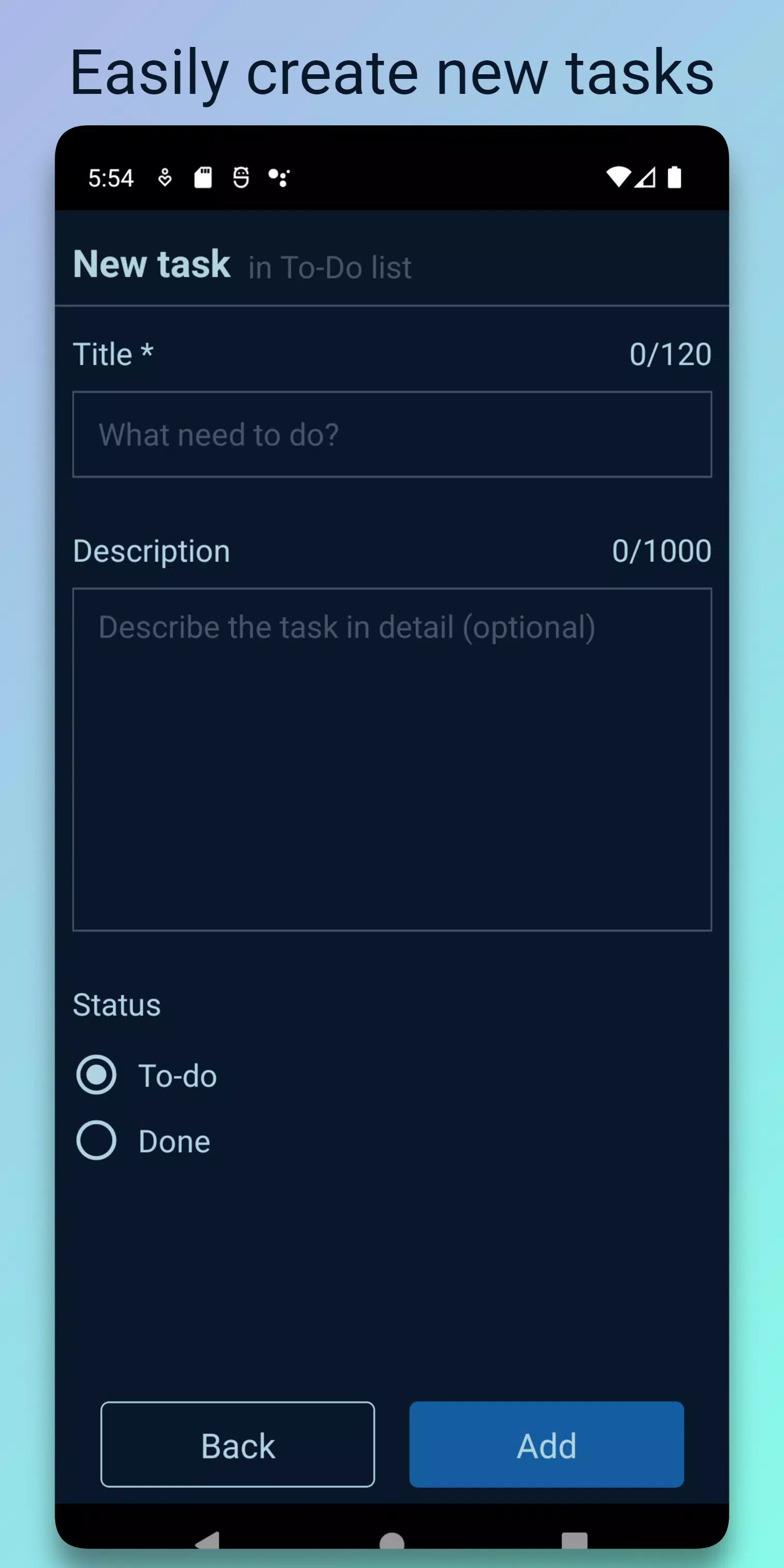This screenshot has width=784, height=1568.
Task: Tap the Wi-Fi icon in the status bar
Action: 618,177
